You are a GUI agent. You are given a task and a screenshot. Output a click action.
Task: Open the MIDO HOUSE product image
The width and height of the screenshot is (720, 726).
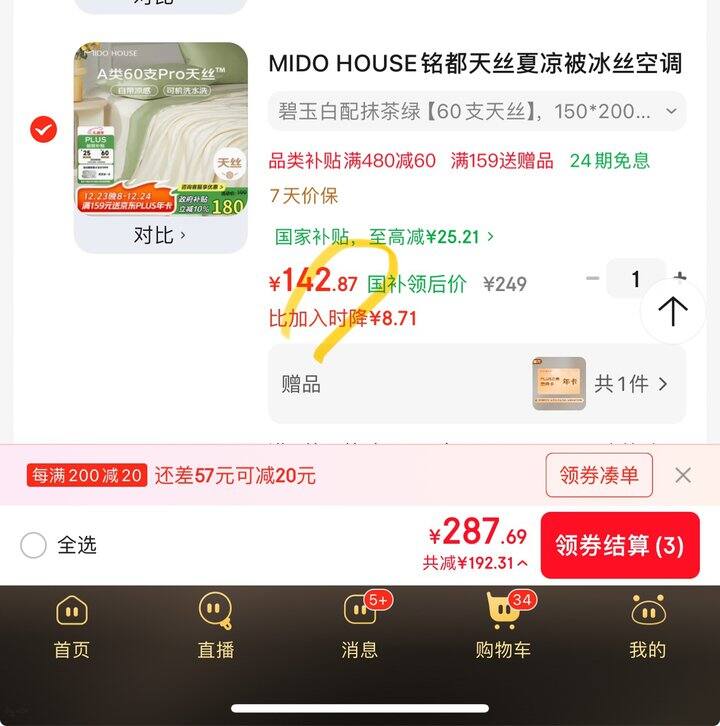[x=160, y=128]
